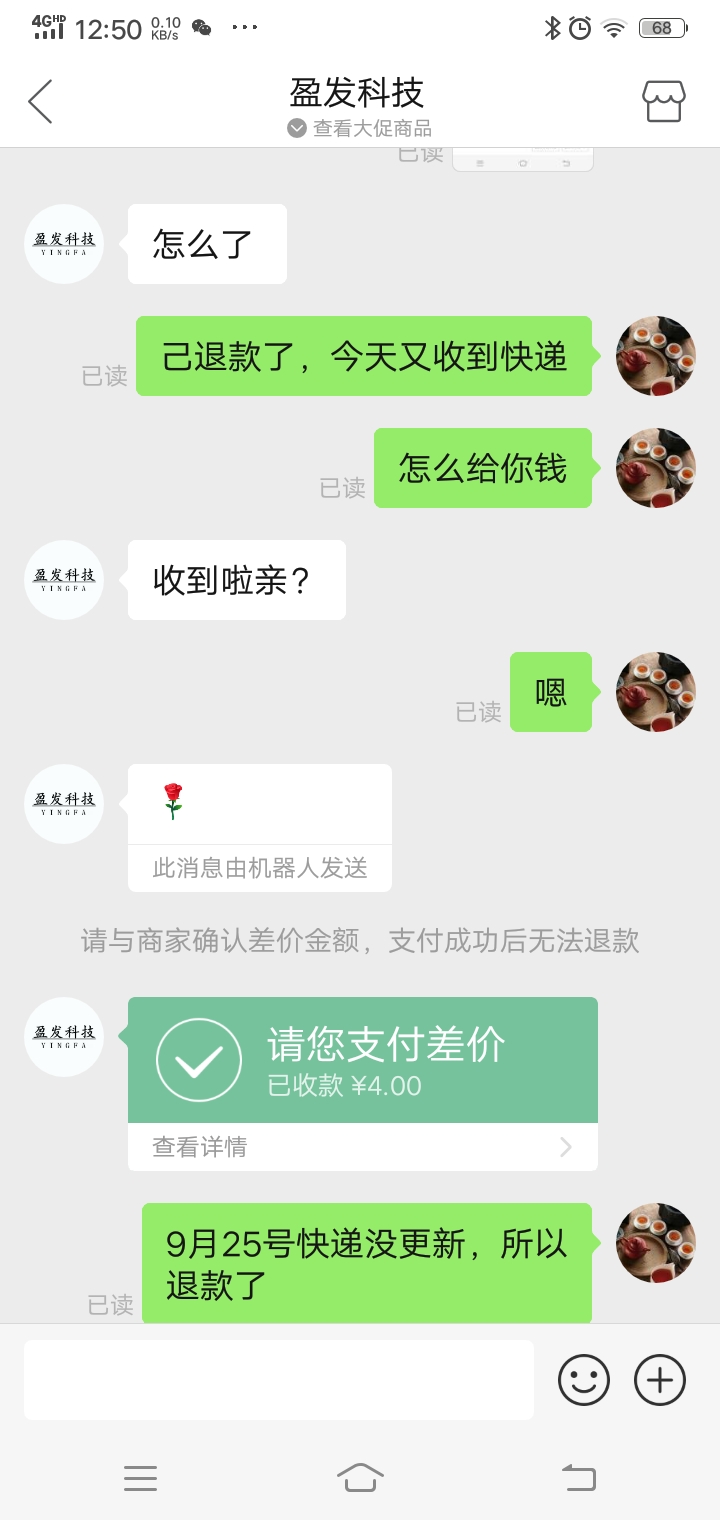
Task: Tap the ellipsis menu in status bar
Action: (244, 28)
